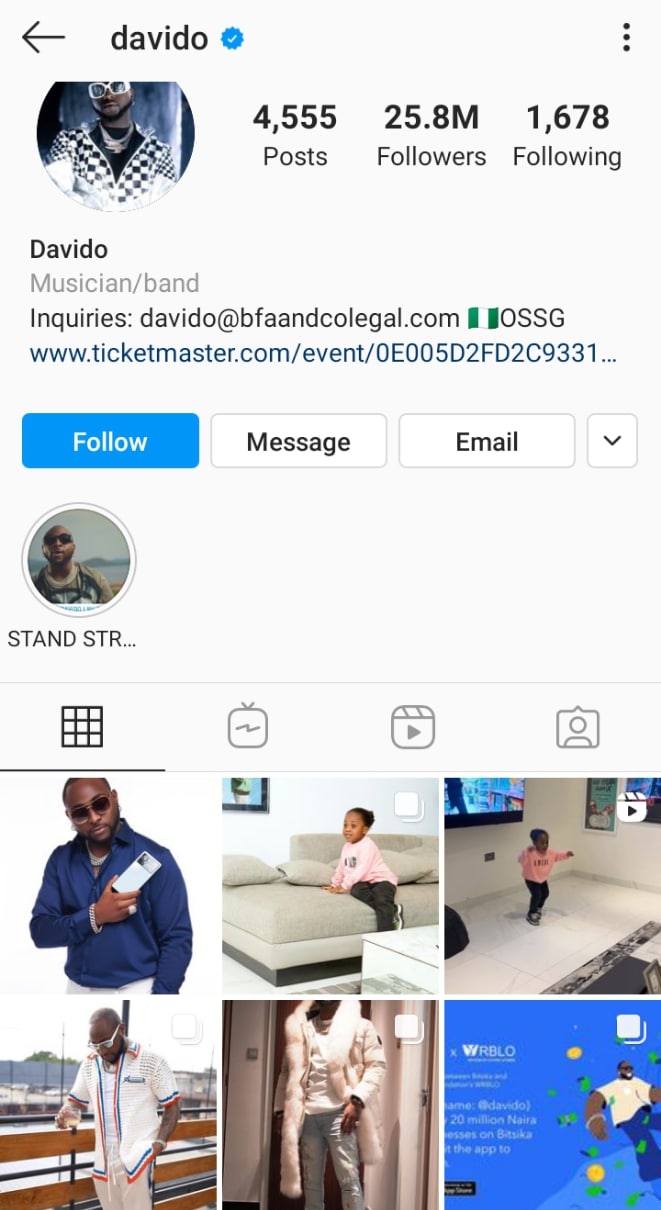Switch to the Reels tab

(x=413, y=727)
